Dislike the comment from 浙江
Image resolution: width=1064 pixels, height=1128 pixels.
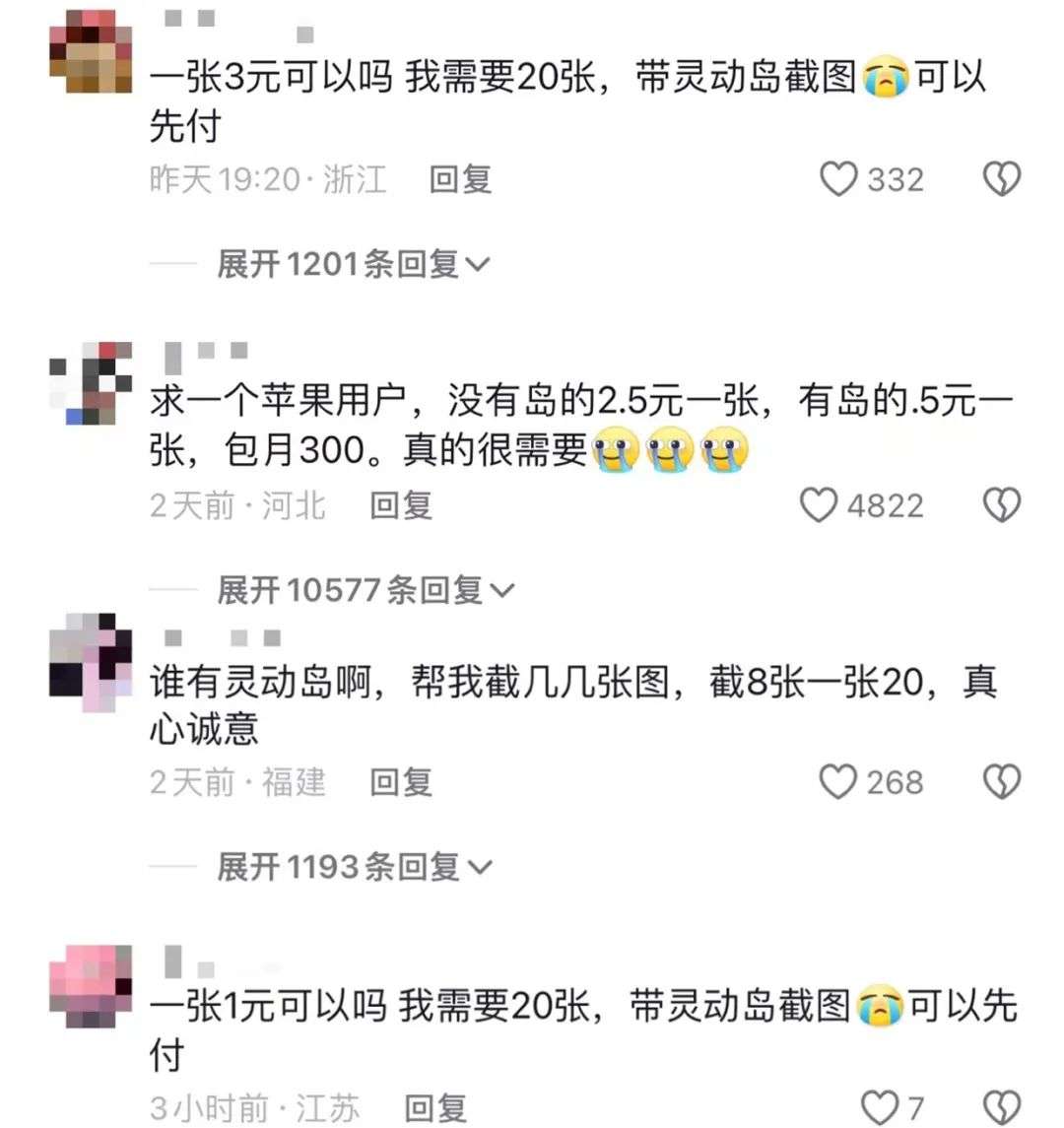coord(1002,179)
